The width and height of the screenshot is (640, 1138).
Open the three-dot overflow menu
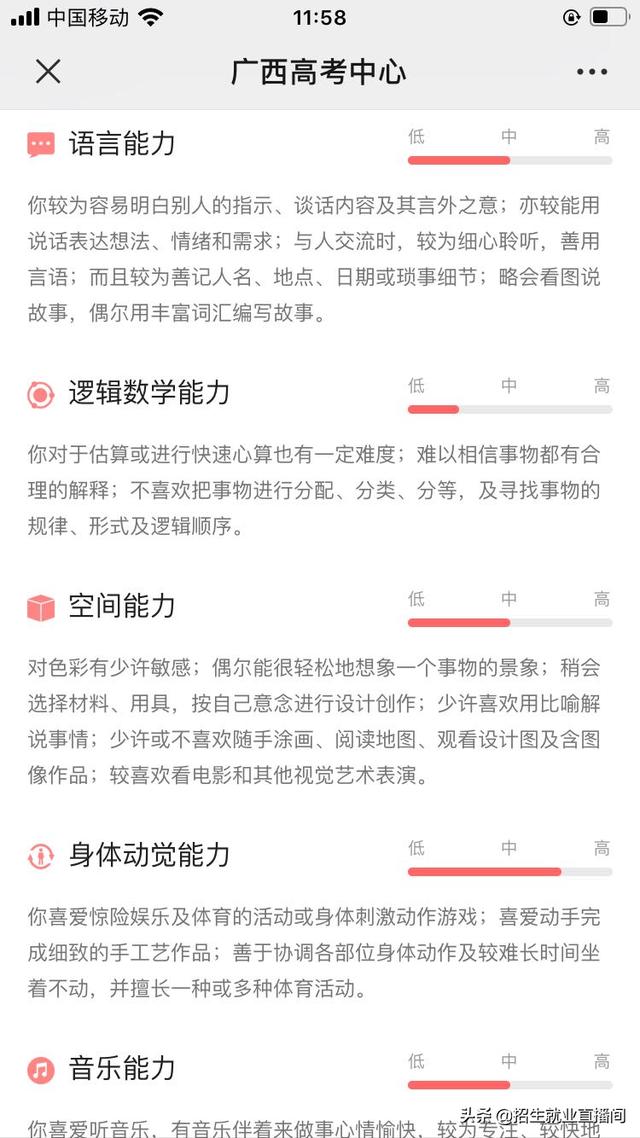click(591, 72)
